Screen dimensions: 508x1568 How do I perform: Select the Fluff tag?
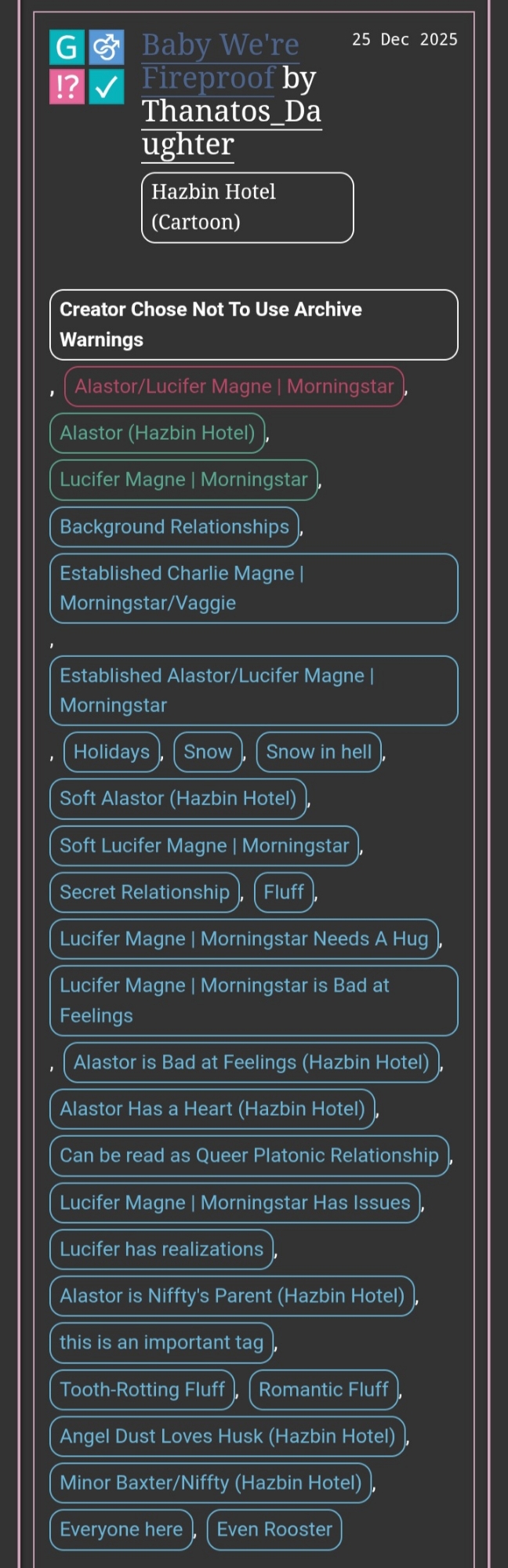[283, 892]
